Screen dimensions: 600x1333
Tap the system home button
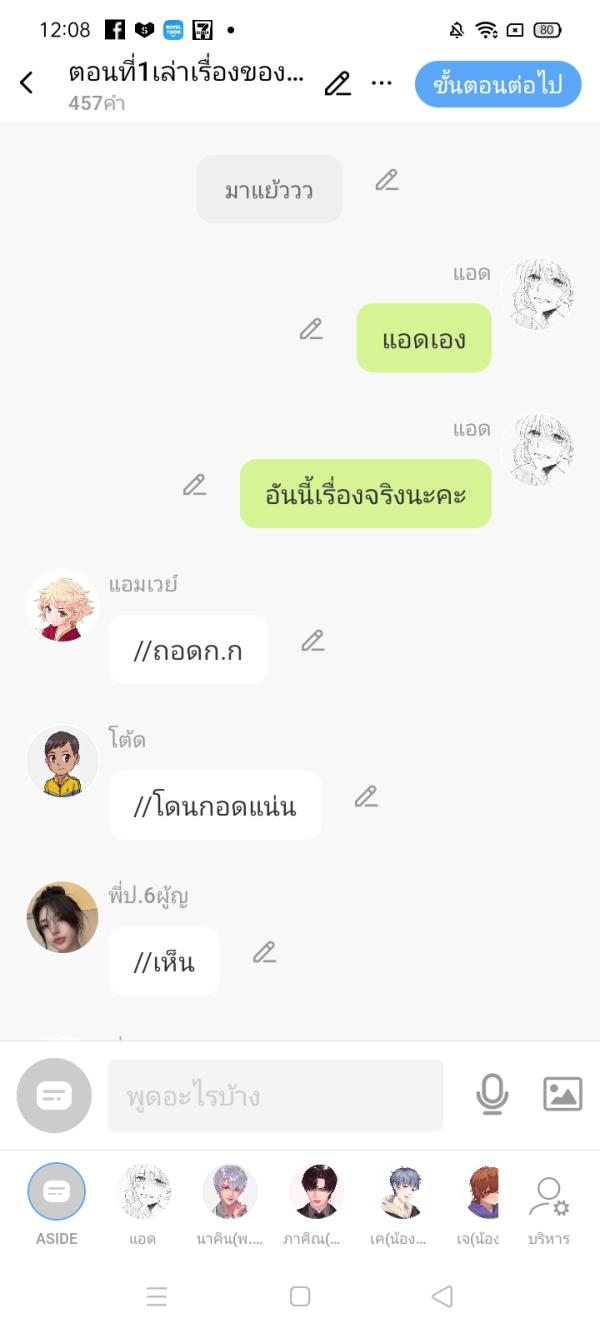(299, 1296)
